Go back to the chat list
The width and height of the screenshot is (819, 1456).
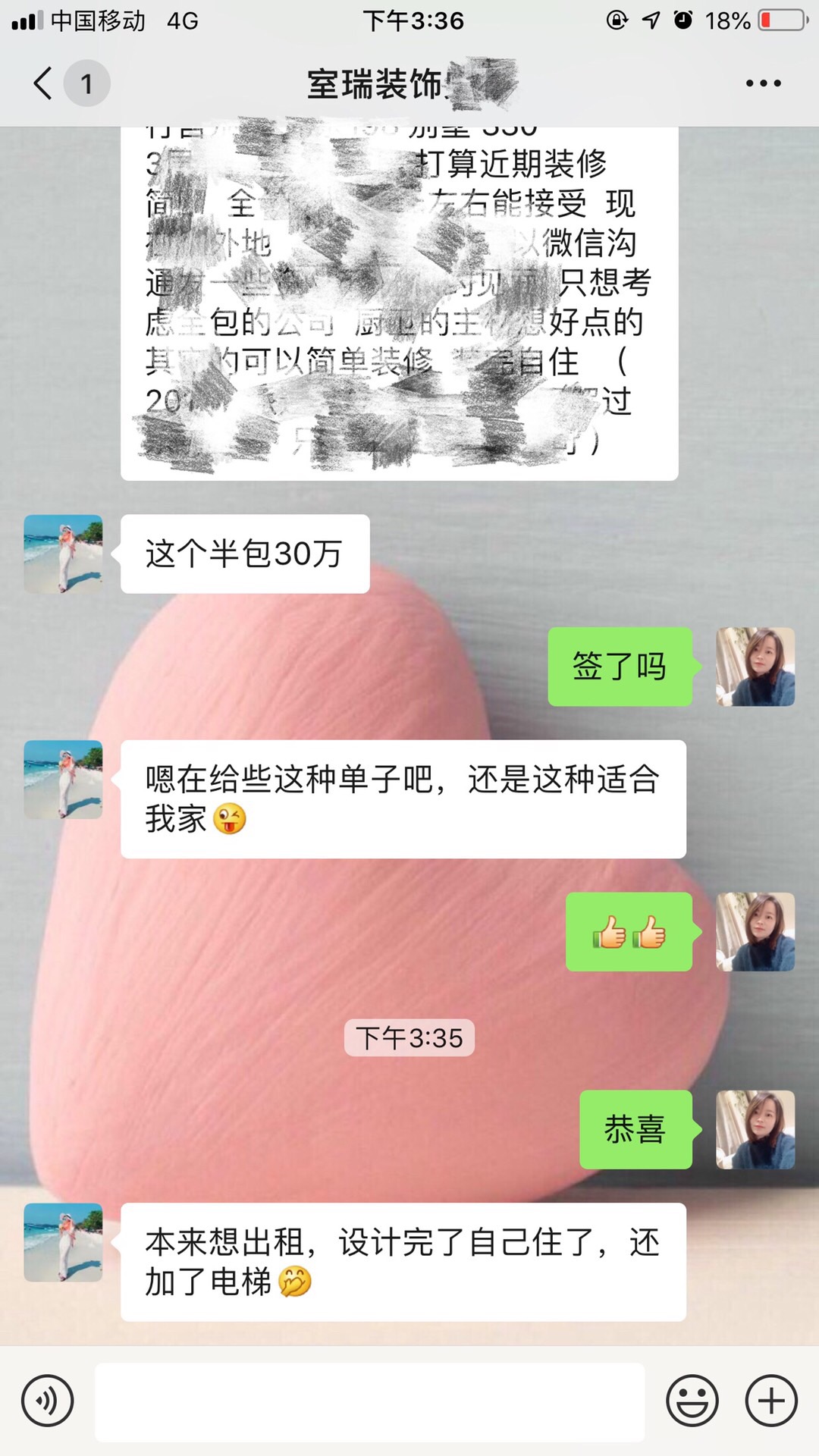coord(44,83)
